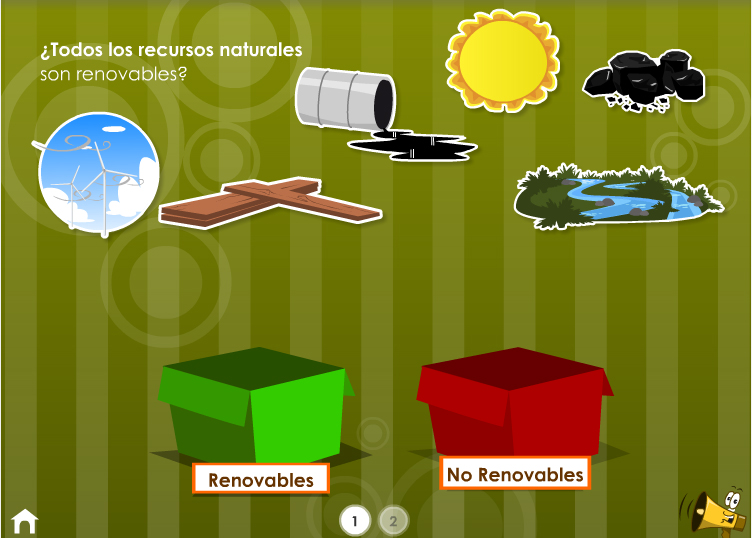Select the coal pile resource

point(644,76)
